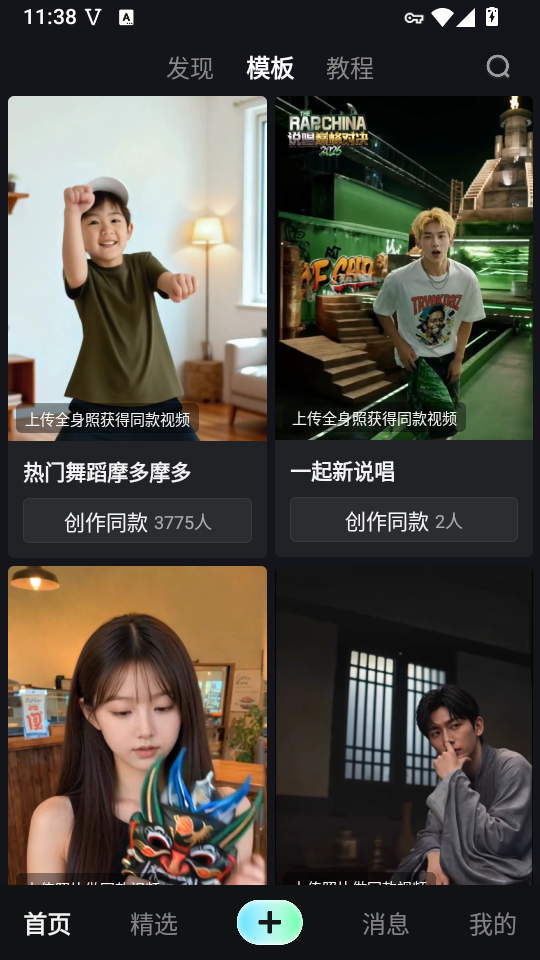This screenshot has height=960, width=540.
Task: Switch to the 发现 tab
Action: [x=190, y=68]
